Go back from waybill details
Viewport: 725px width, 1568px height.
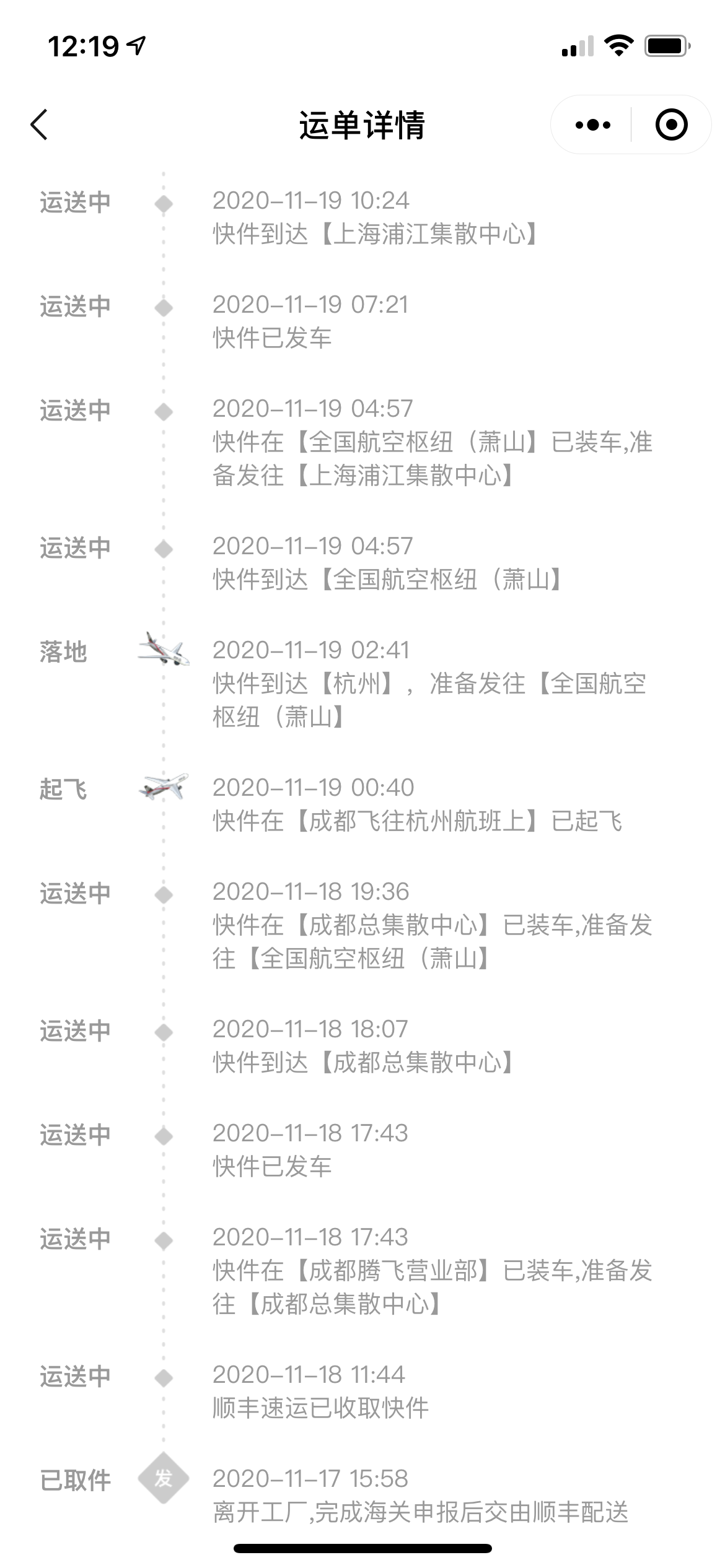39,125
